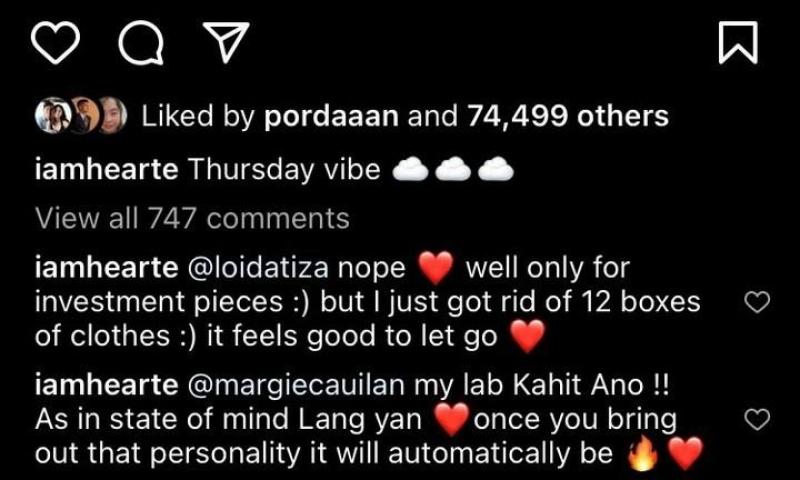Like the post with the heart icon
This screenshot has width=800, height=480.
pyautogui.click(x=56, y=43)
